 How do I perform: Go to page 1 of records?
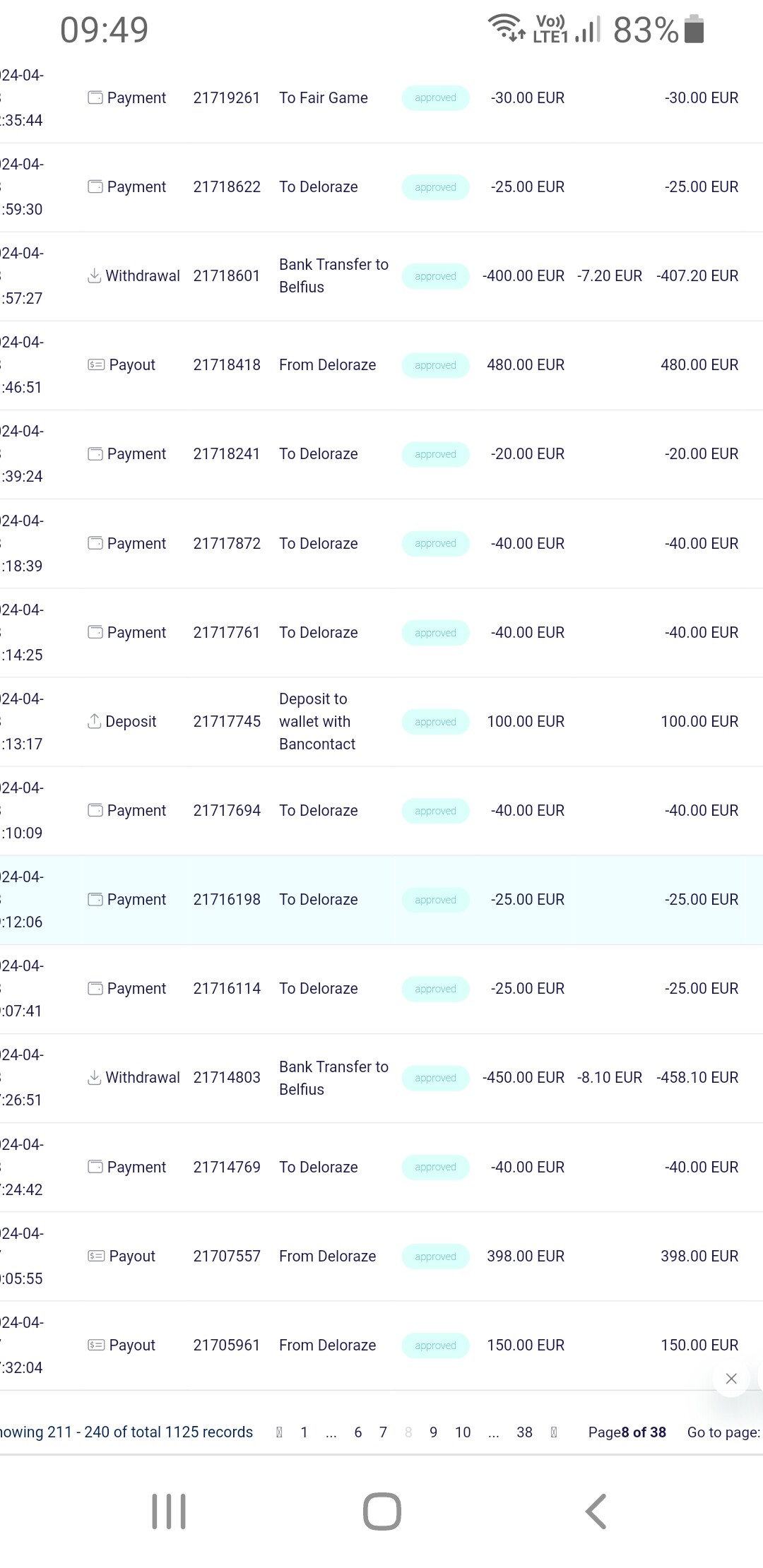coord(304,1432)
